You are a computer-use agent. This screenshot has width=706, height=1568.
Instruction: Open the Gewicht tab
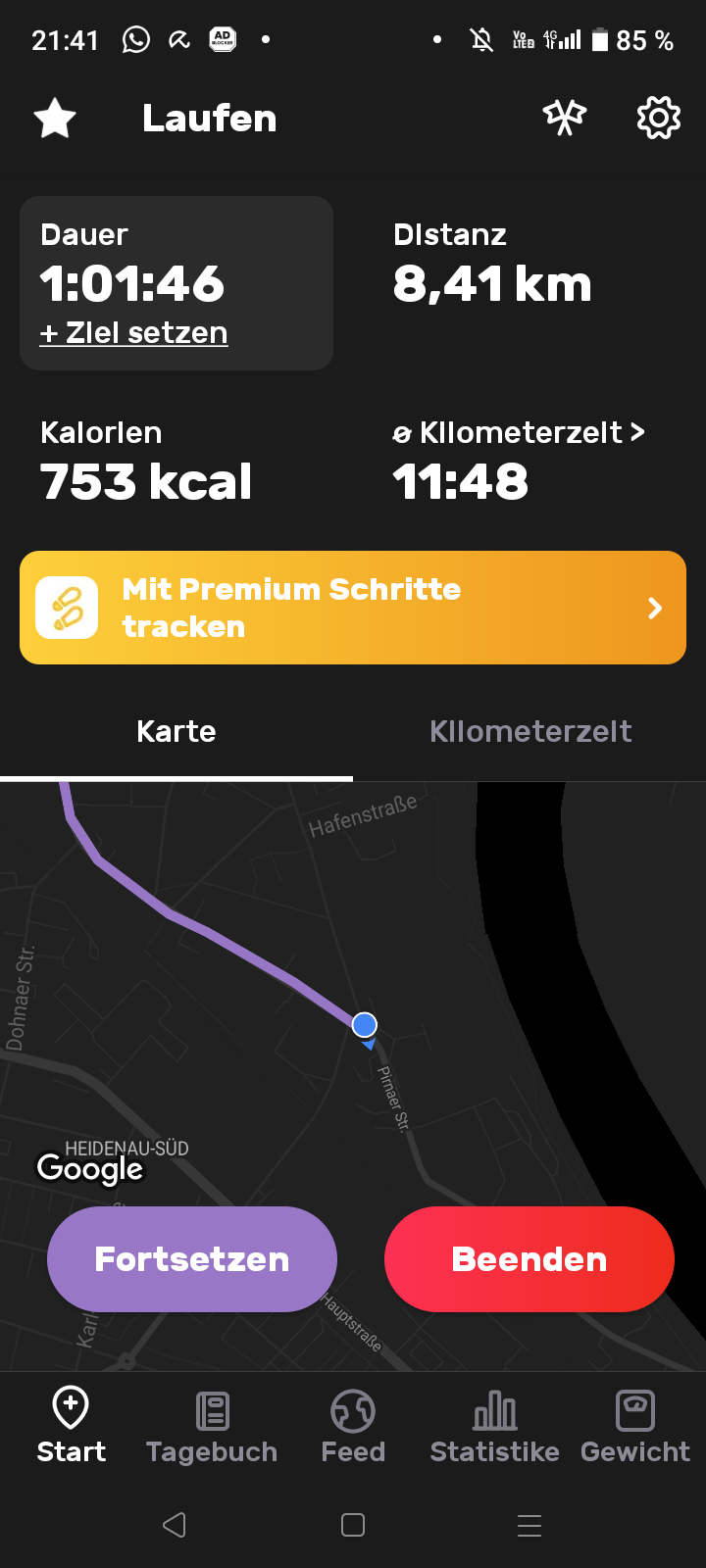635,1426
